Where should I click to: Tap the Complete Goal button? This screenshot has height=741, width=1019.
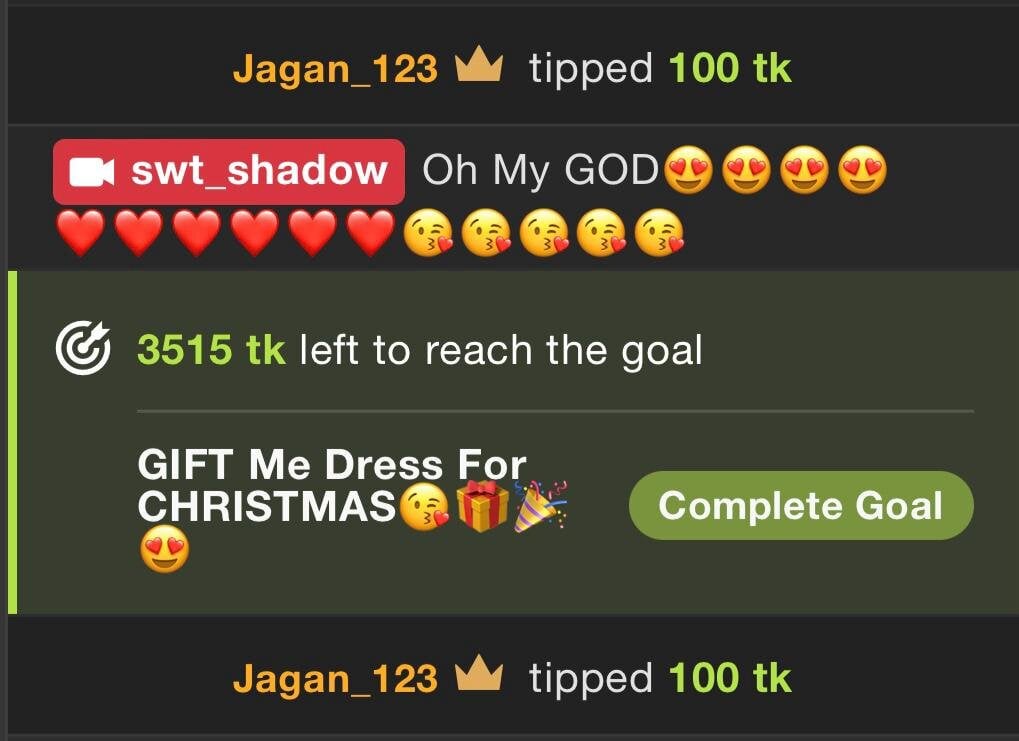(x=800, y=506)
